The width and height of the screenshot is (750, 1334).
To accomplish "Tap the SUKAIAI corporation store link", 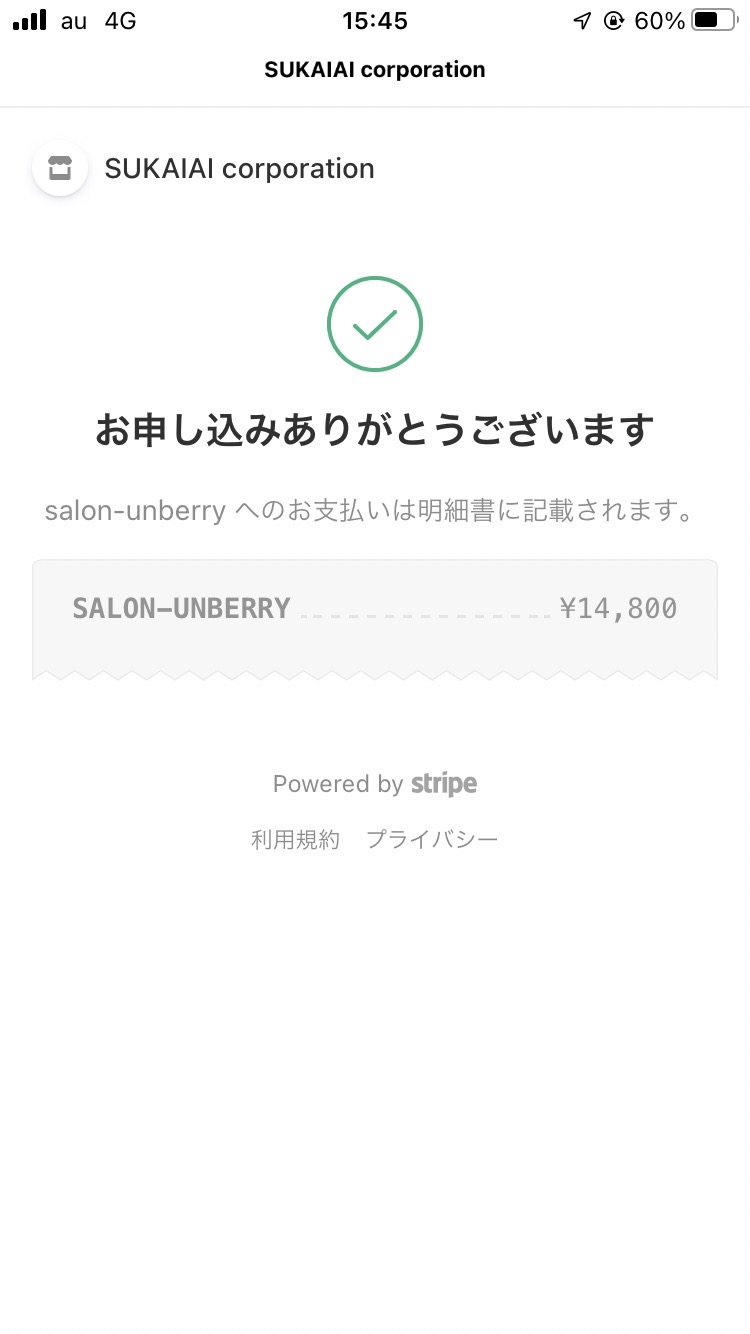I will tap(204, 168).
